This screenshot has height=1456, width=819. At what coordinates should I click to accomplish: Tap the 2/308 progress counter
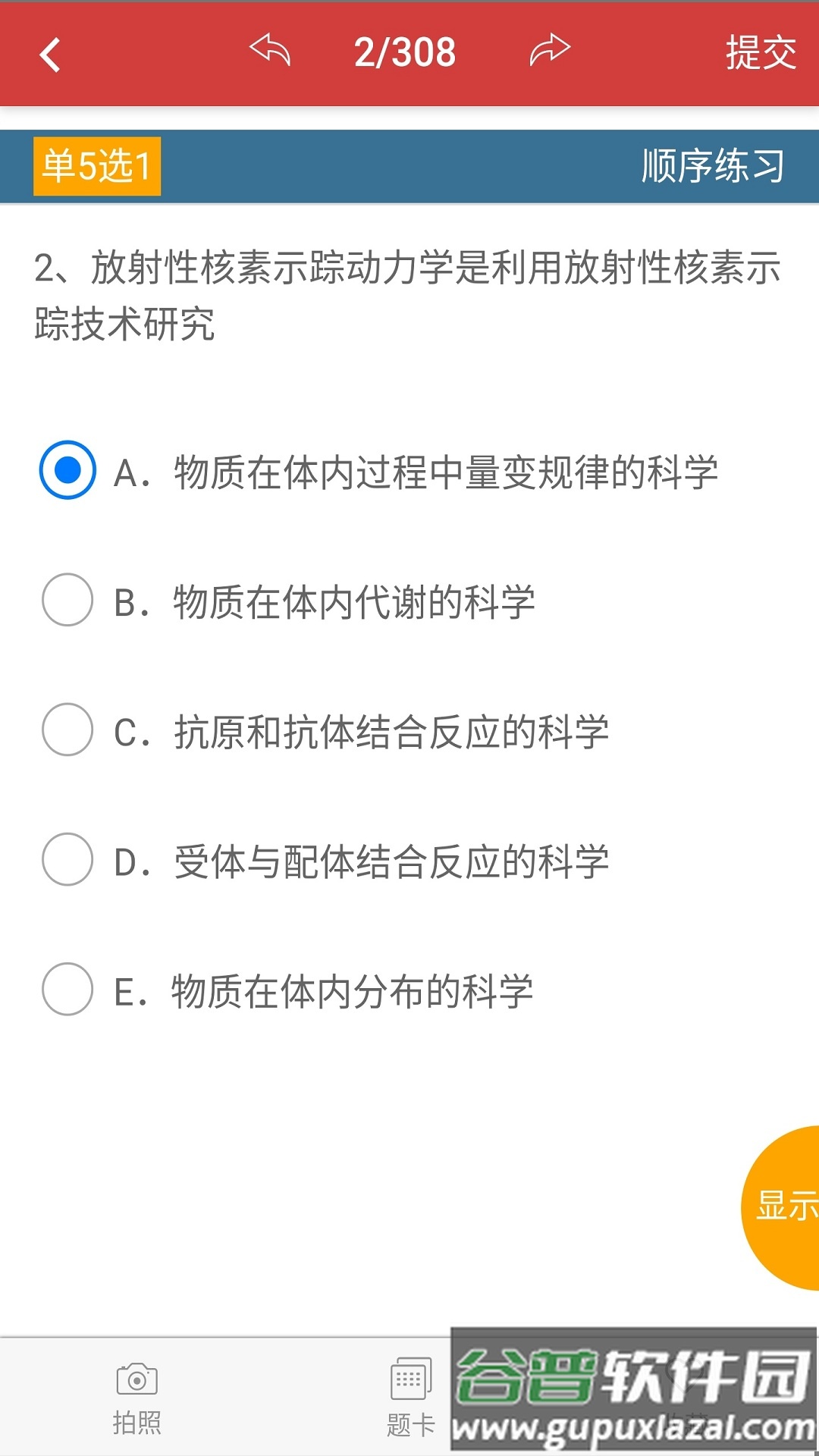click(406, 51)
